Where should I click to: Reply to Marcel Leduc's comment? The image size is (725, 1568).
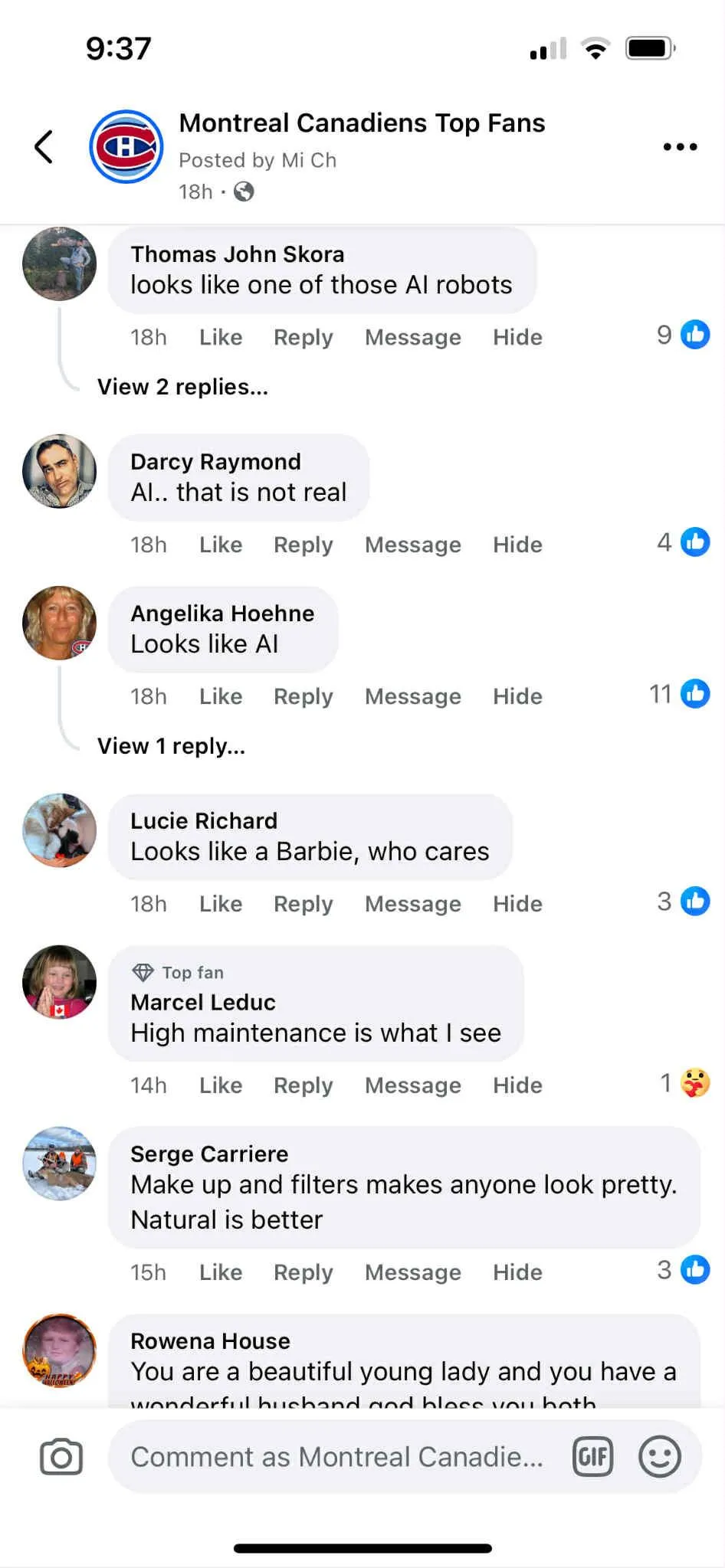[303, 1085]
